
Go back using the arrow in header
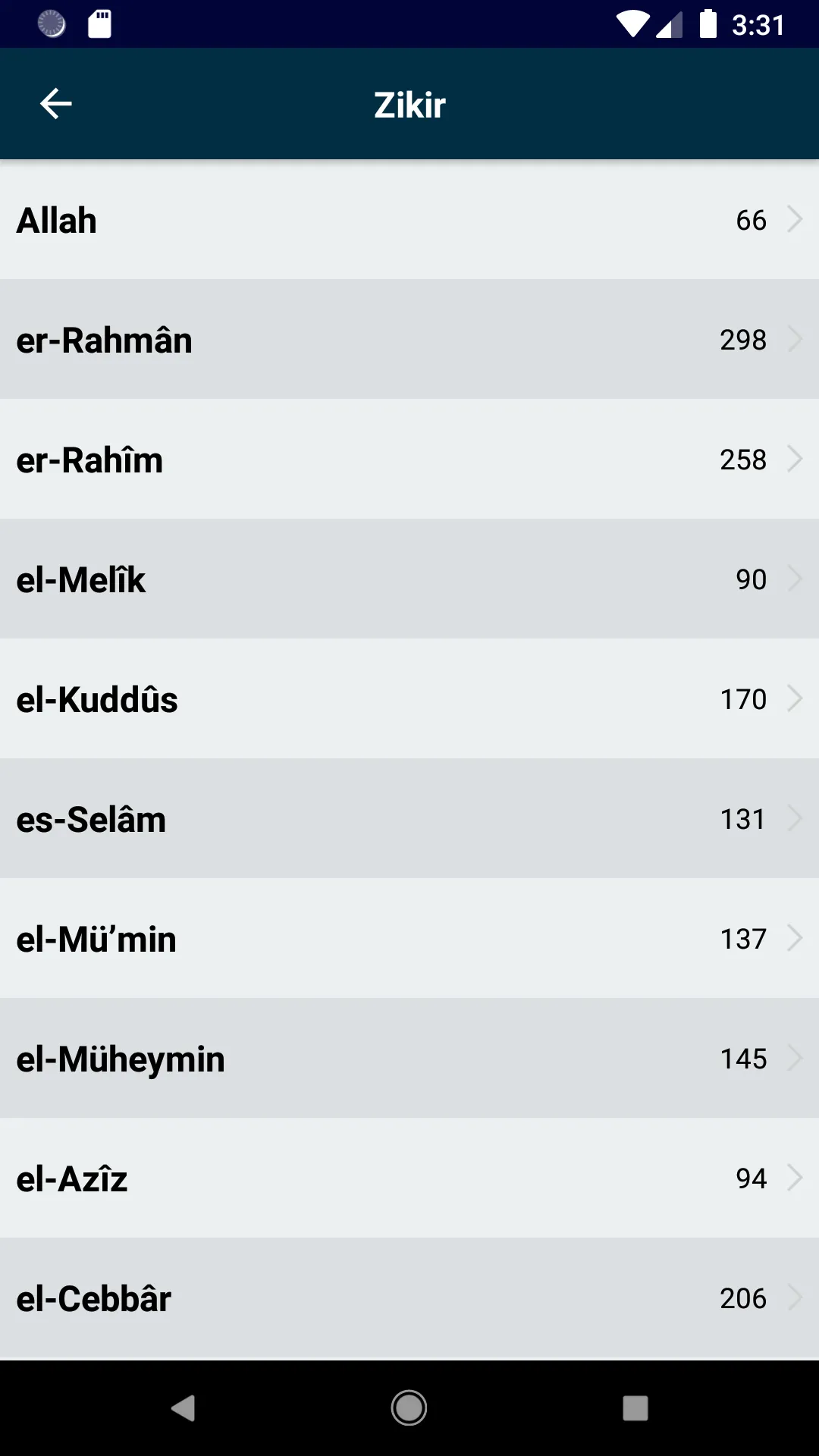[x=55, y=104]
